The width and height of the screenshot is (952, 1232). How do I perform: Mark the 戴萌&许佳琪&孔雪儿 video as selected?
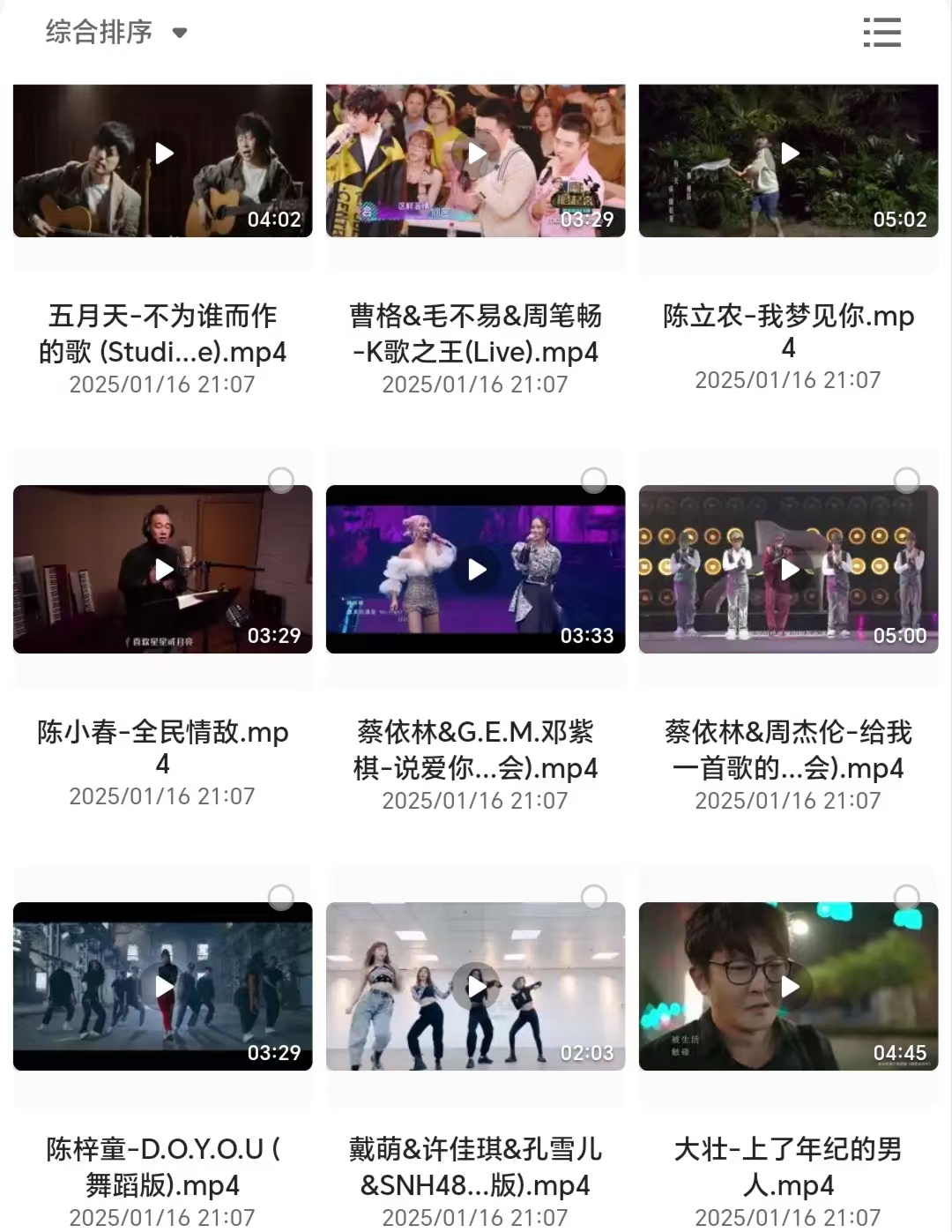pyautogui.click(x=594, y=898)
